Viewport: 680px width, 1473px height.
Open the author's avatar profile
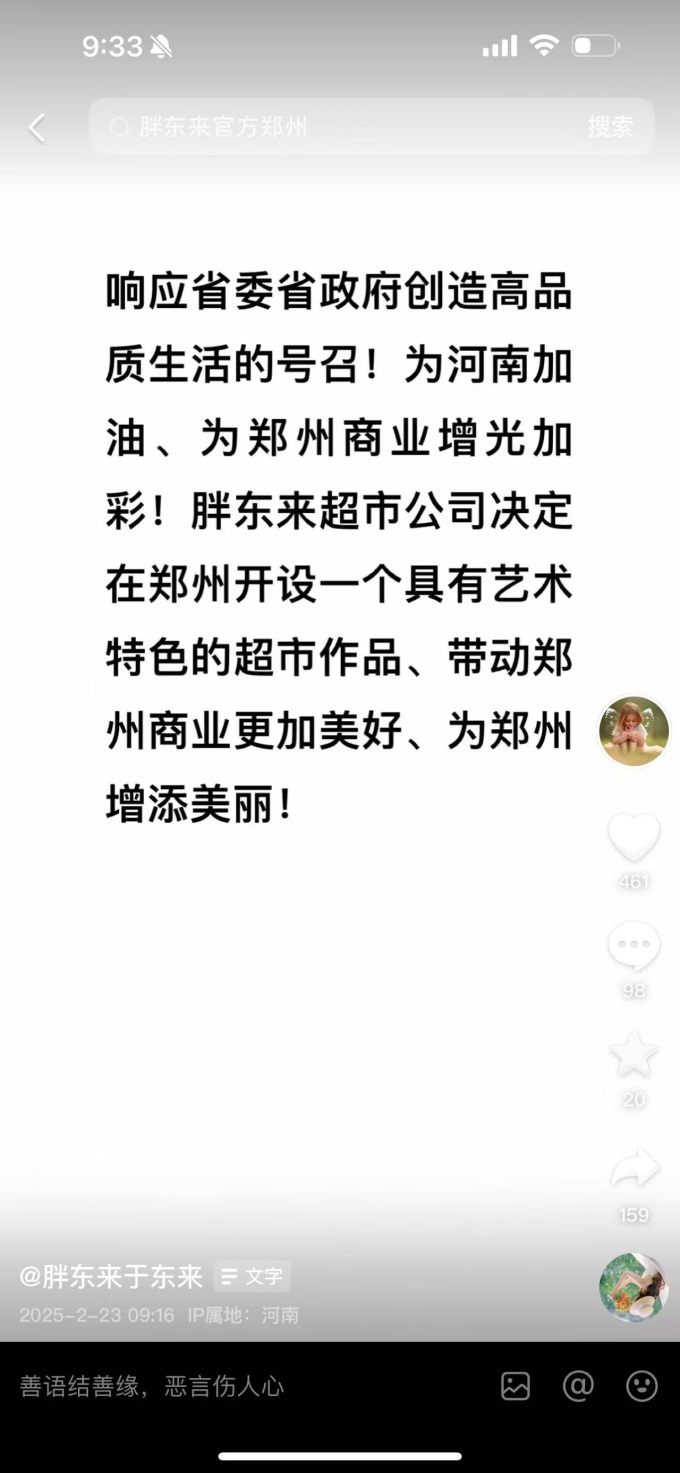pos(634,731)
